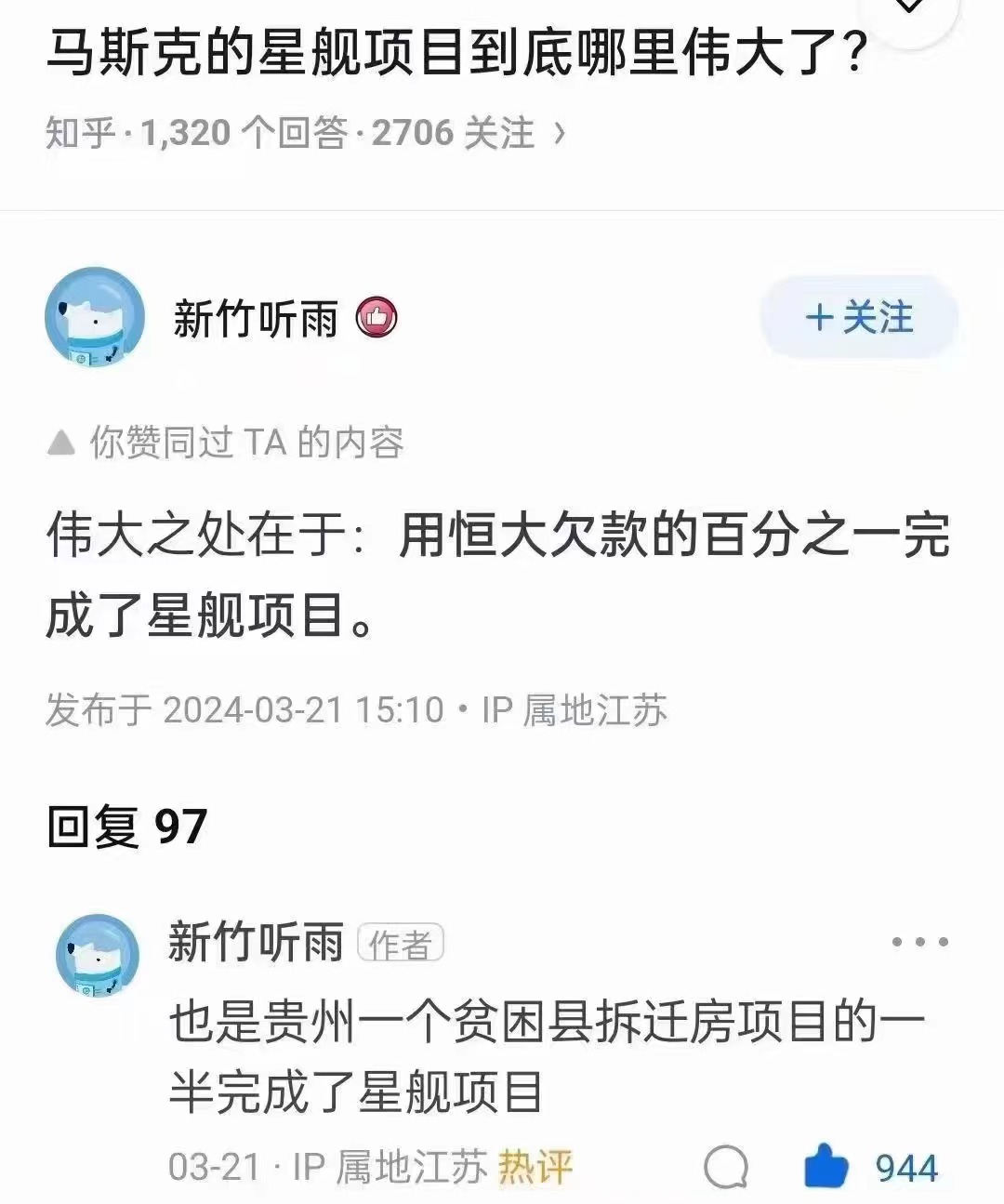Screen dimensions: 1004x1204
Task: Open the overflow menu on the author's comment
Action: 918,942
